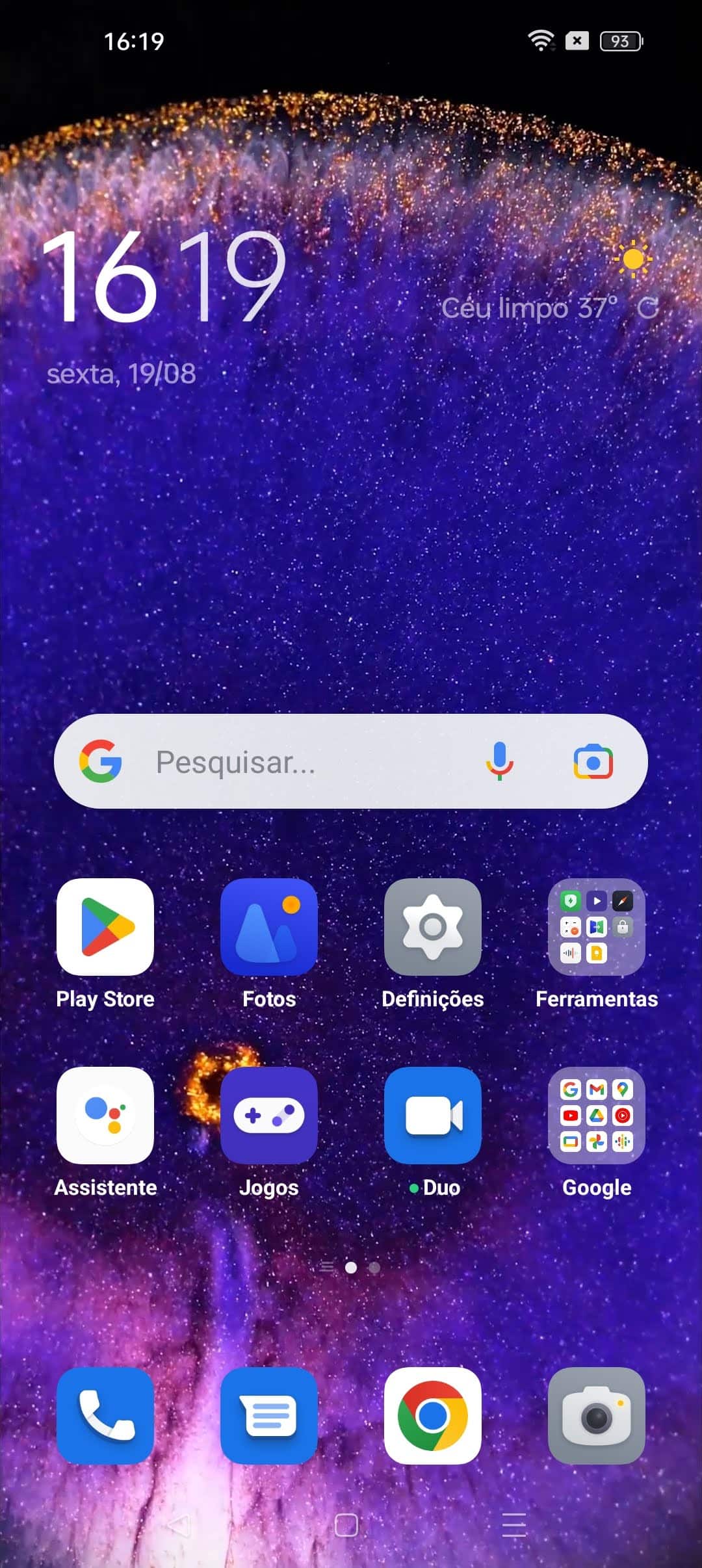
Task: Launch the Chrome browser
Action: pyautogui.click(x=433, y=1416)
